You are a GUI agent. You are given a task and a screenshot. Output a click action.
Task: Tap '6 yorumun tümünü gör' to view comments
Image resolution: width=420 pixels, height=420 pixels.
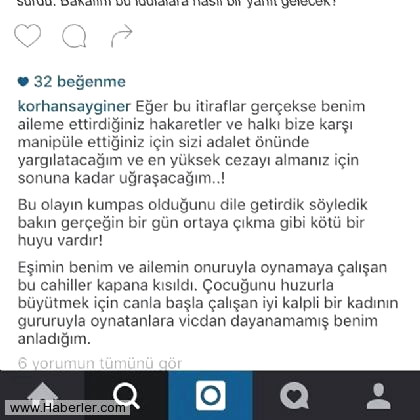[x=100, y=363]
